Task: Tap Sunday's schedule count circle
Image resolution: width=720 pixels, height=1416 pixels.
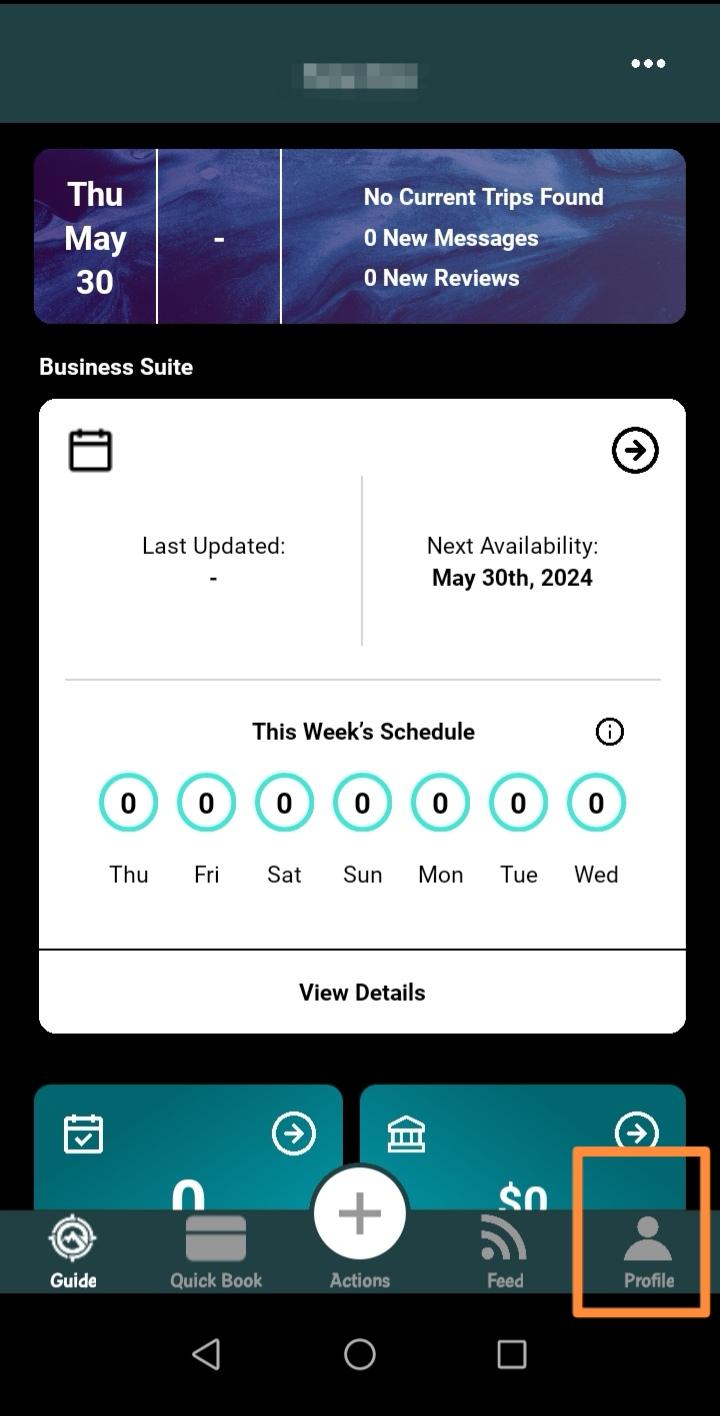Action: tap(362, 802)
